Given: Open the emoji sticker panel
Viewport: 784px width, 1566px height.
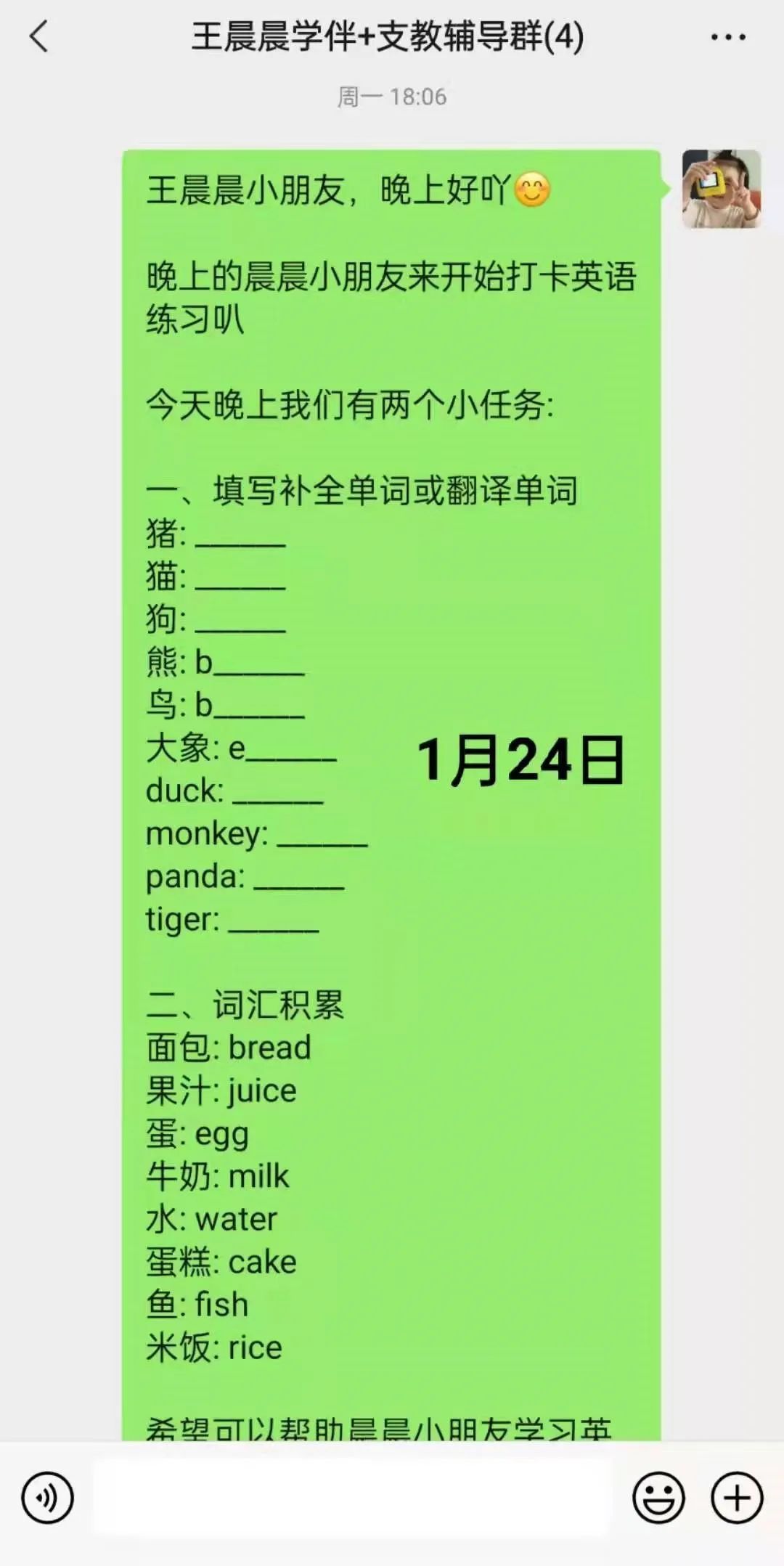Looking at the screenshot, I should 658,1497.
